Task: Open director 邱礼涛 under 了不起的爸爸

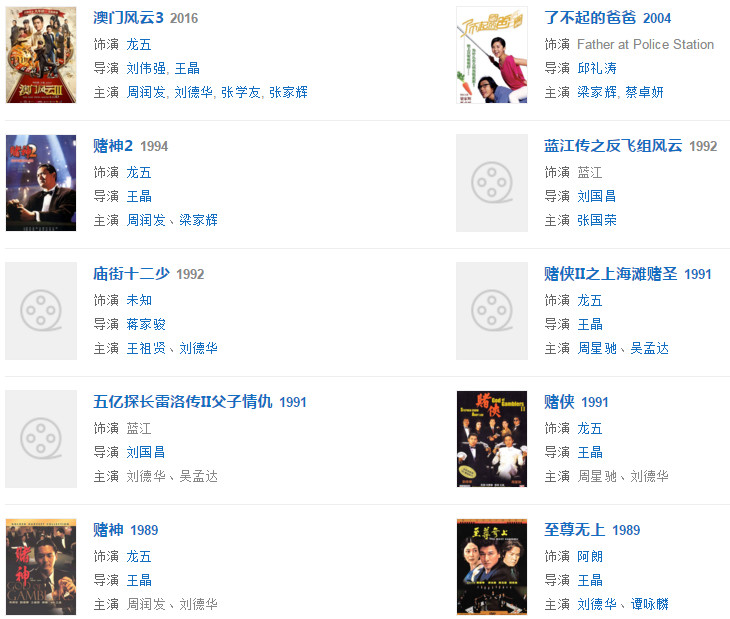Action: pyautogui.click(x=597, y=68)
